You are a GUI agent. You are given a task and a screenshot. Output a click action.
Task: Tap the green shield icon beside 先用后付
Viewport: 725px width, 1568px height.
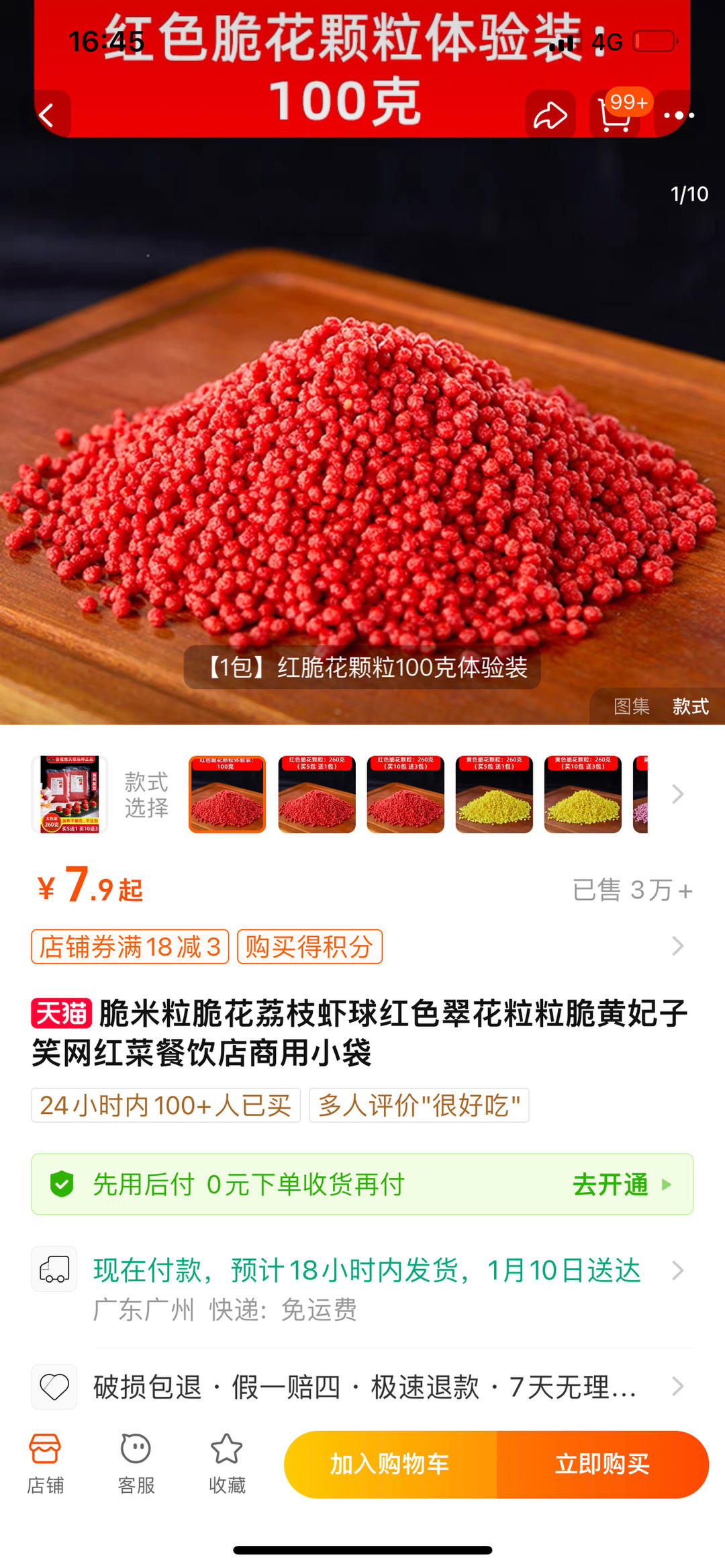coord(63,1185)
